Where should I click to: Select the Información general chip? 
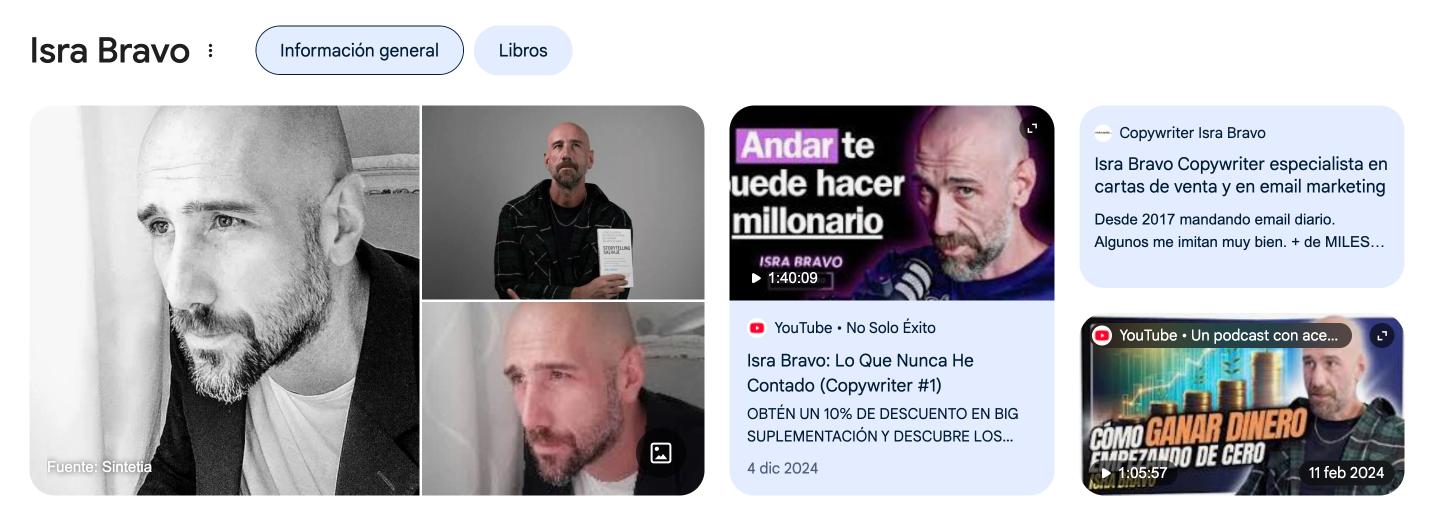click(x=359, y=51)
